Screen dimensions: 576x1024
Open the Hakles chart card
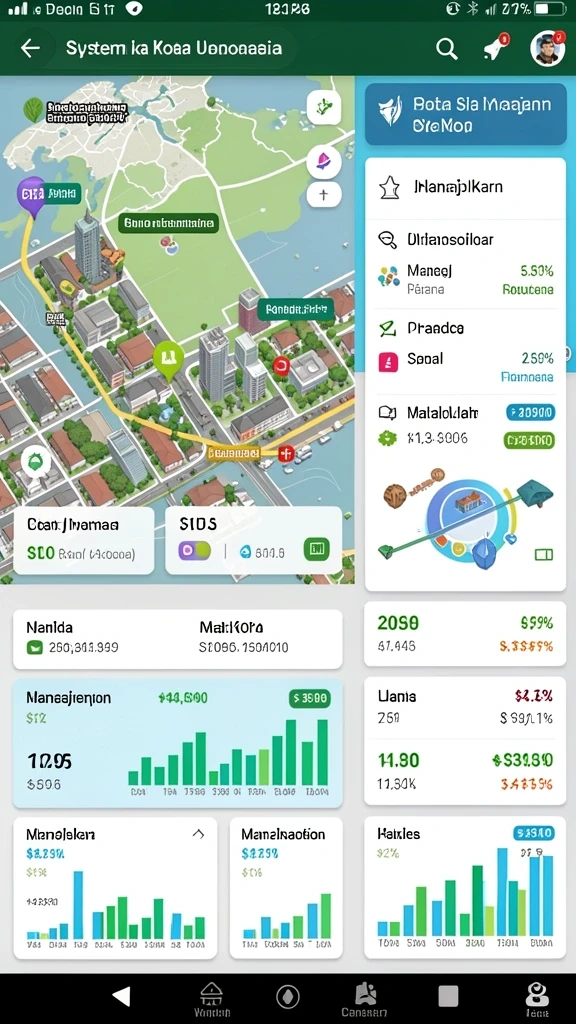(x=465, y=888)
